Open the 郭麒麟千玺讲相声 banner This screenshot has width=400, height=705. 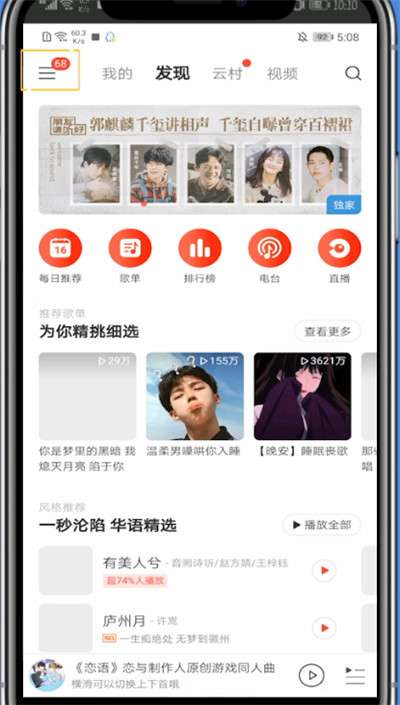point(200,160)
